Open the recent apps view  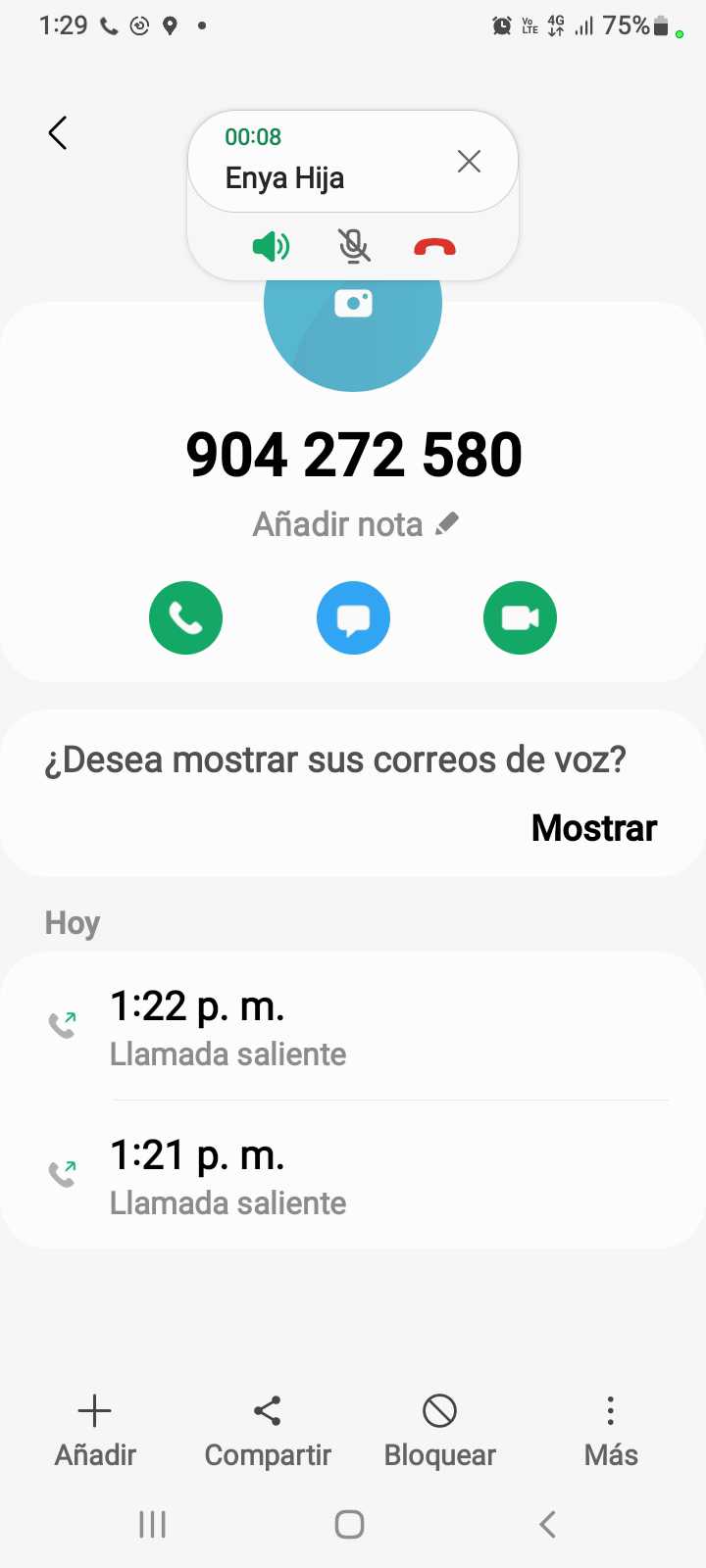click(x=153, y=1524)
